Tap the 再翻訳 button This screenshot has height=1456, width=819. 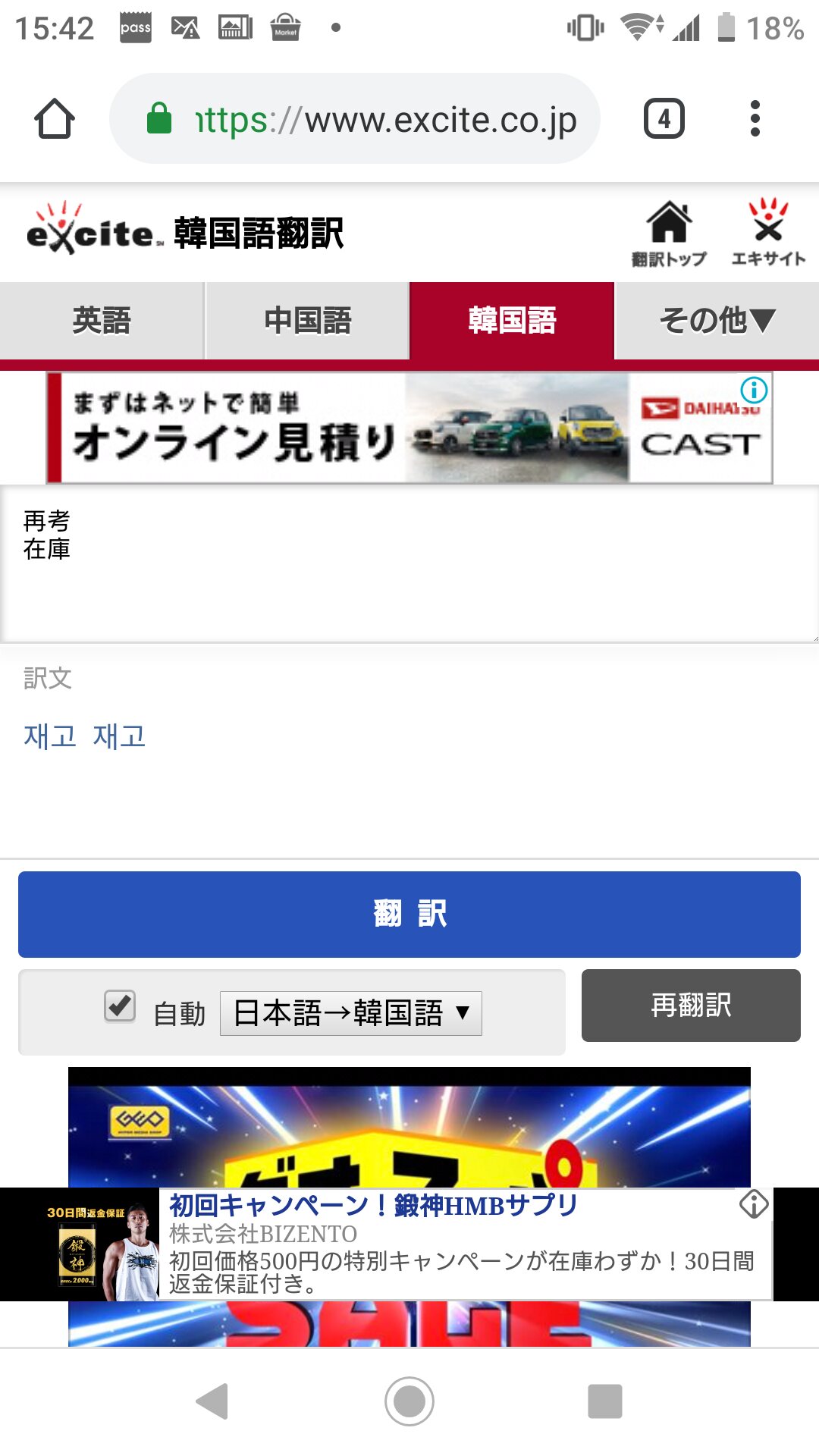click(x=691, y=1006)
